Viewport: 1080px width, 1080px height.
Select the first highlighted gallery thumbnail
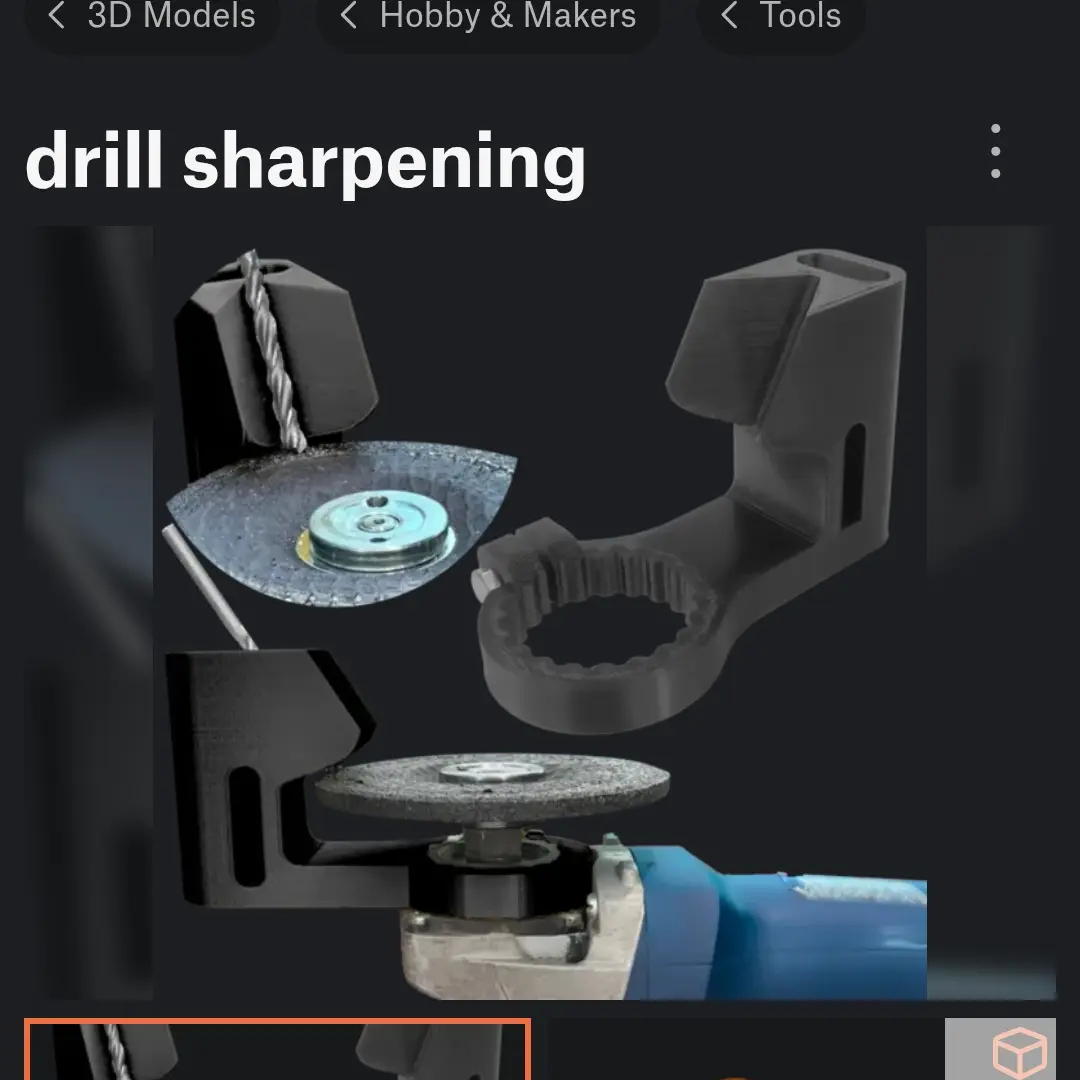click(x=277, y=1050)
